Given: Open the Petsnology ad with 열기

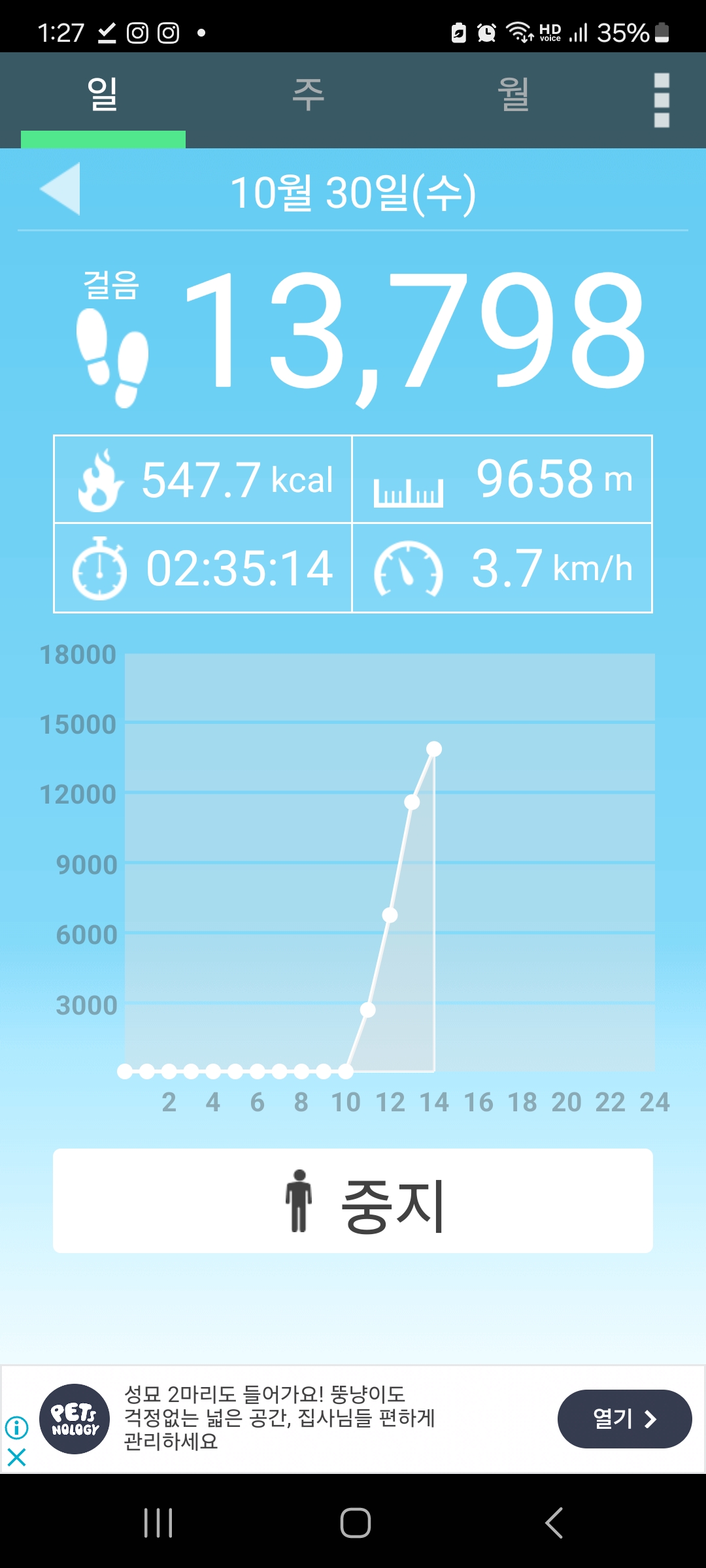Looking at the screenshot, I should (x=624, y=1419).
